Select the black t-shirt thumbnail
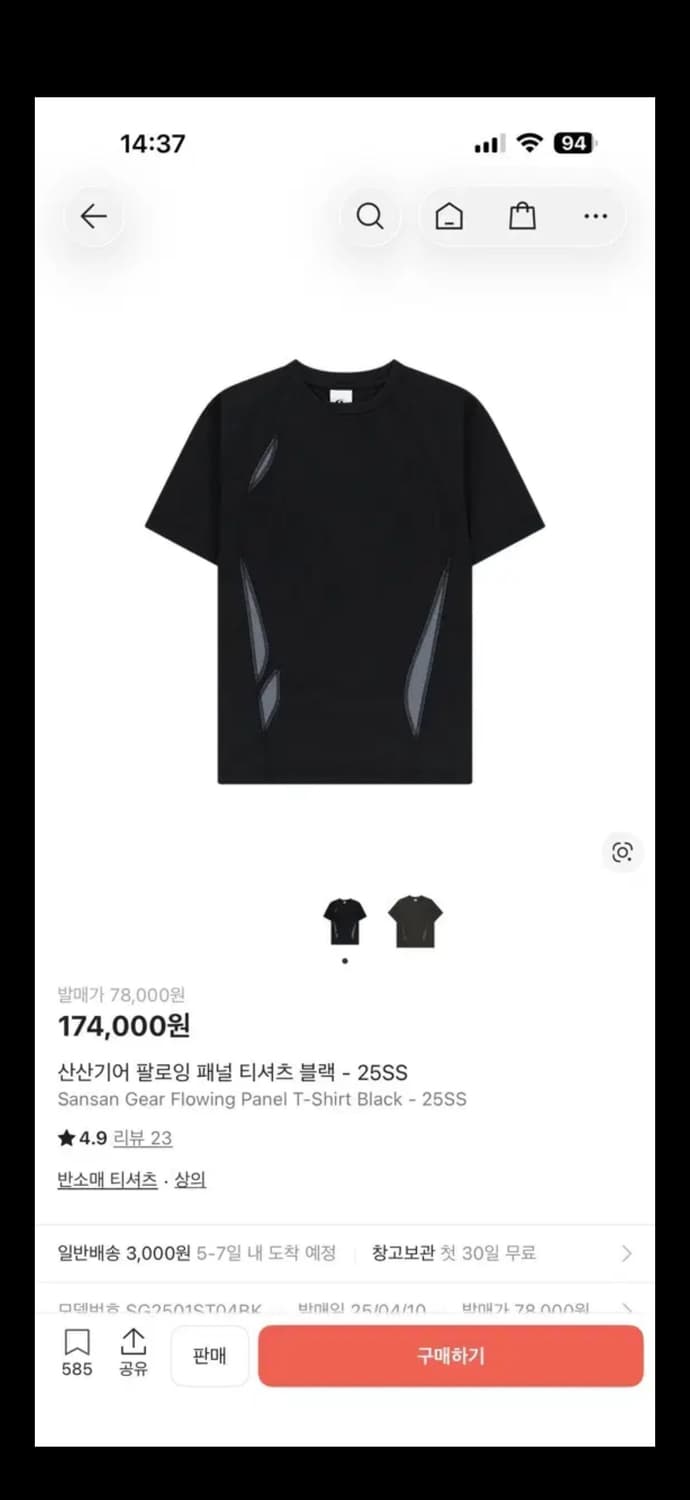Image resolution: width=690 pixels, height=1500 pixels. point(345,921)
